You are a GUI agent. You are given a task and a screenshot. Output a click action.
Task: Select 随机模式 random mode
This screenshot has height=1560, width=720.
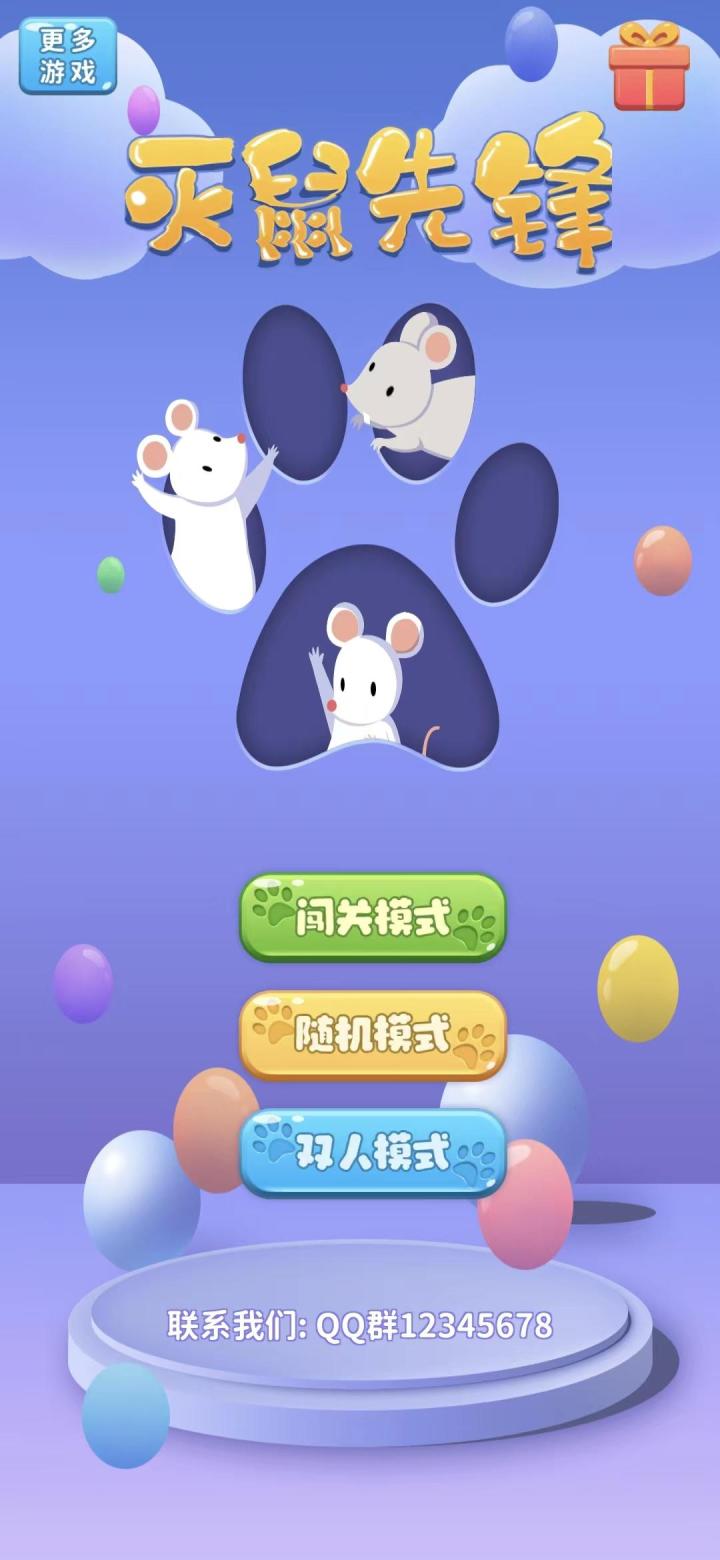(x=373, y=1035)
